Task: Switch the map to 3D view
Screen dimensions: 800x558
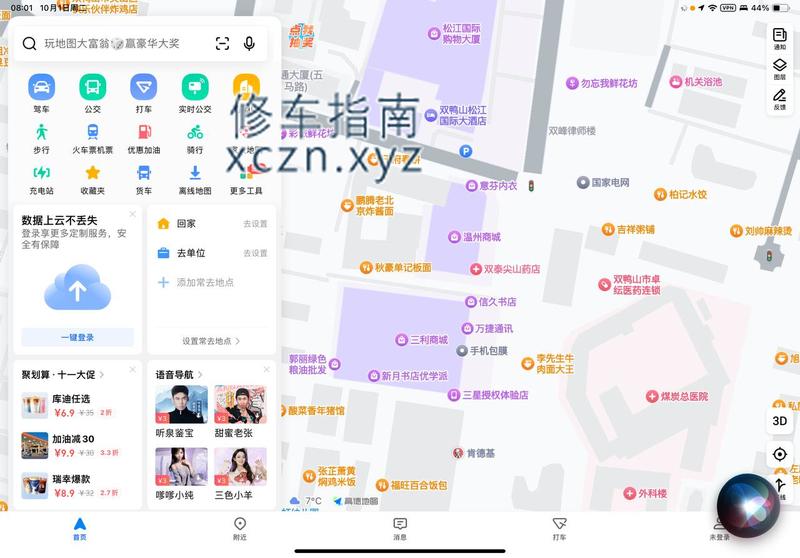Action: coord(780,421)
